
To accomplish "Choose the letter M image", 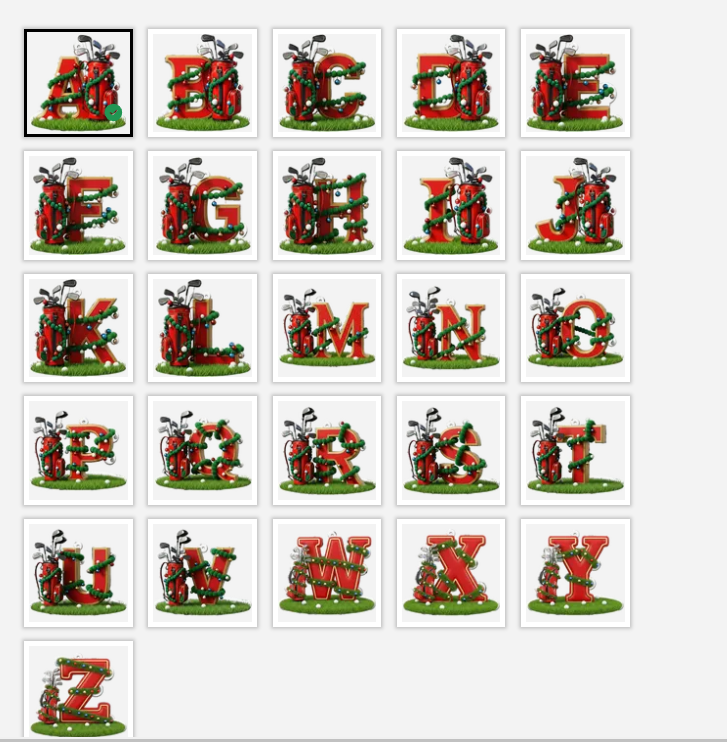I will [326, 327].
